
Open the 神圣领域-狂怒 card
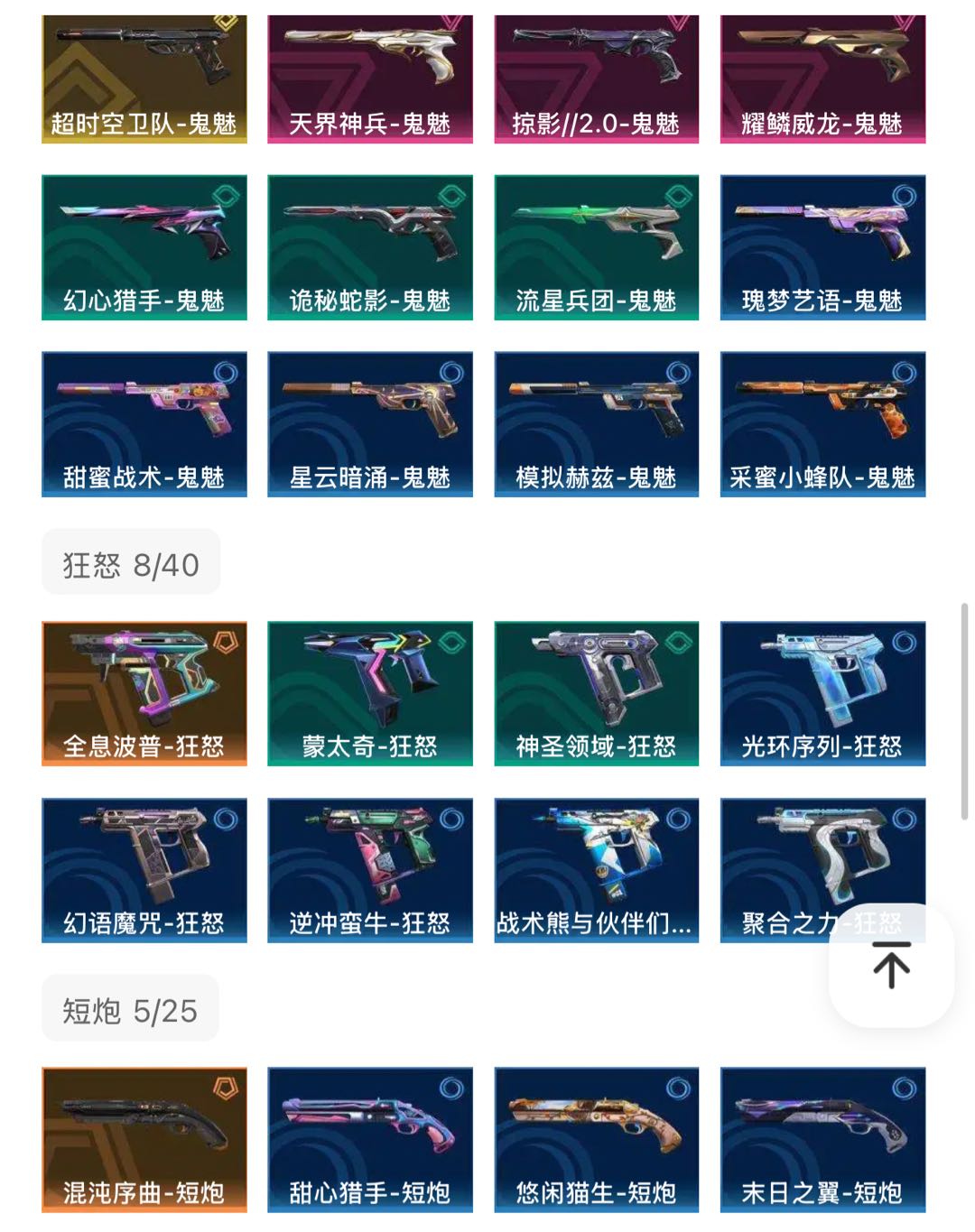click(597, 693)
